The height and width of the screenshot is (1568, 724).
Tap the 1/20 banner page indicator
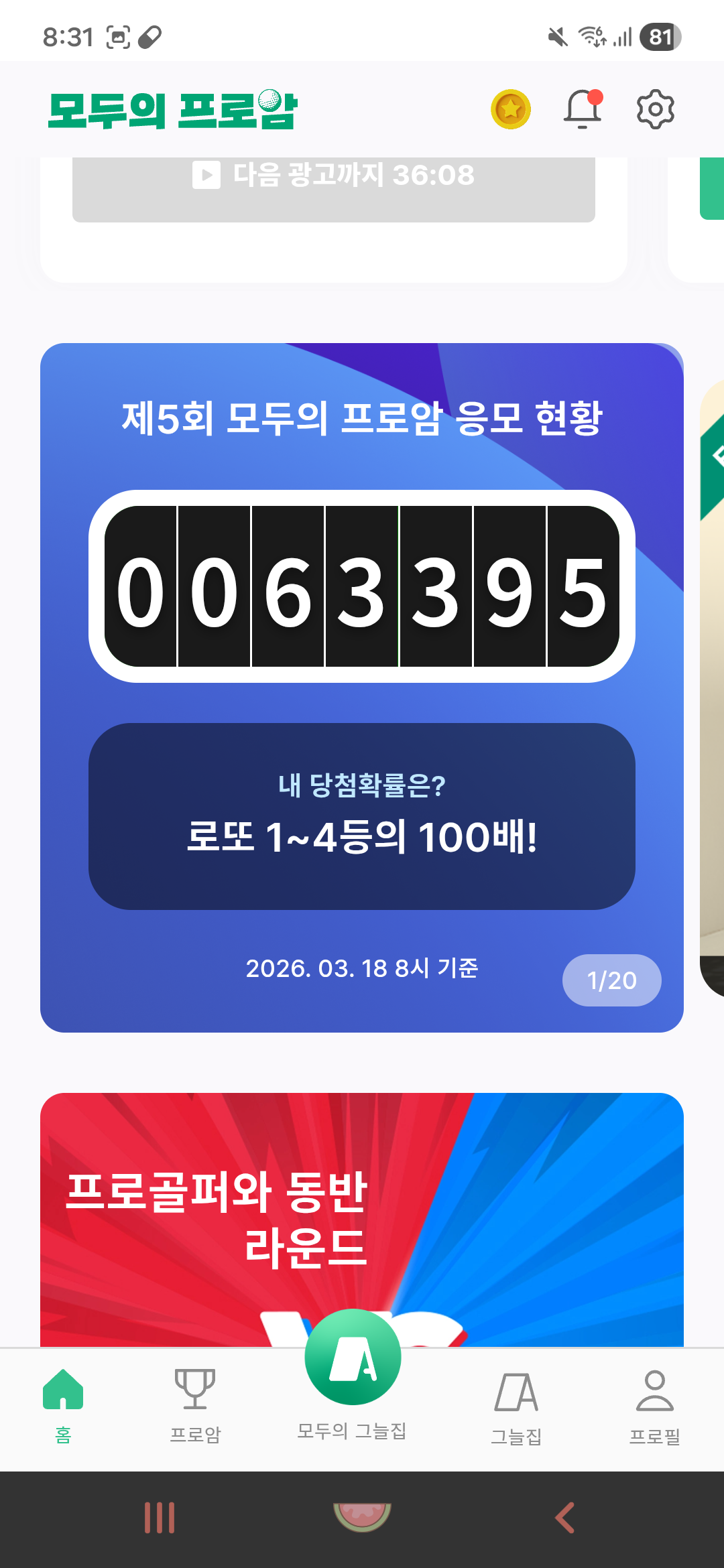(611, 980)
